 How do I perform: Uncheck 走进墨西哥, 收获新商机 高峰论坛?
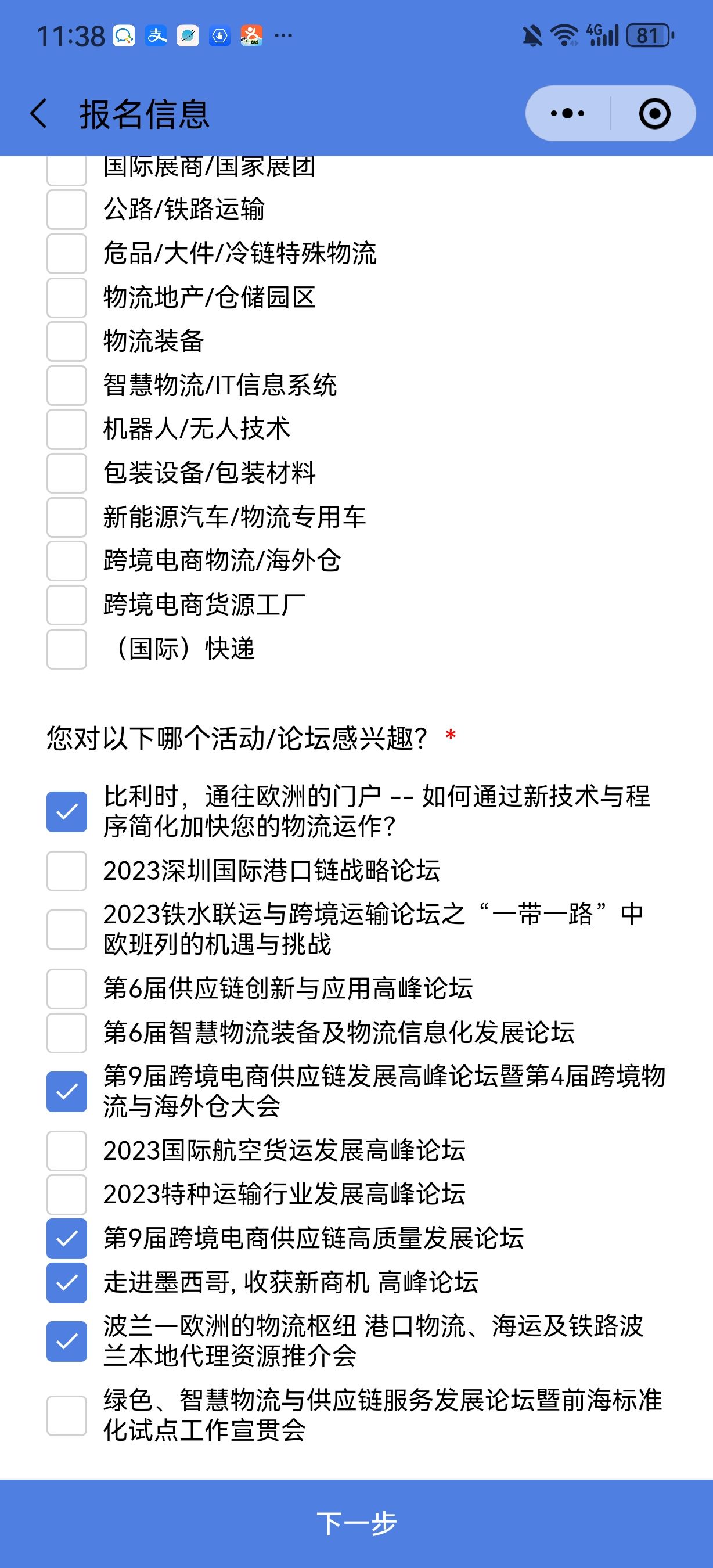click(67, 1282)
